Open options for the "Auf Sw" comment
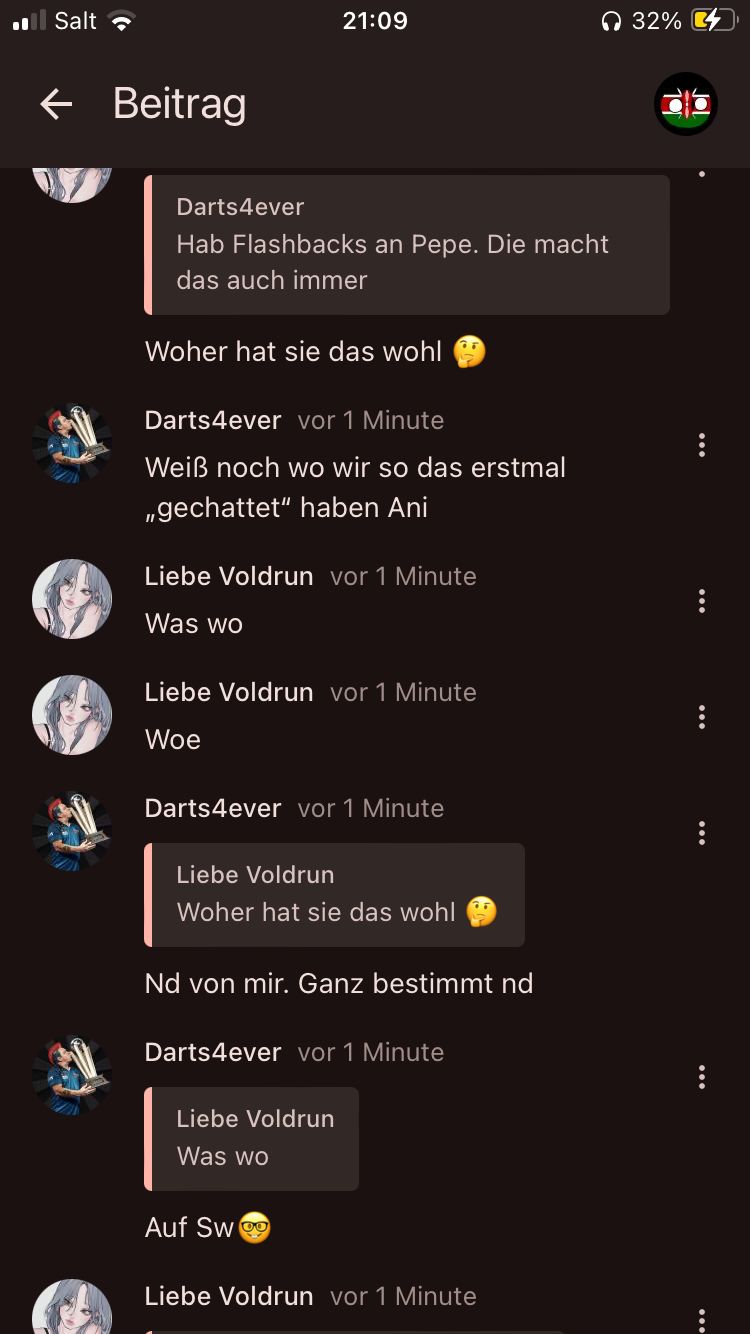750x1334 pixels. (x=702, y=1077)
